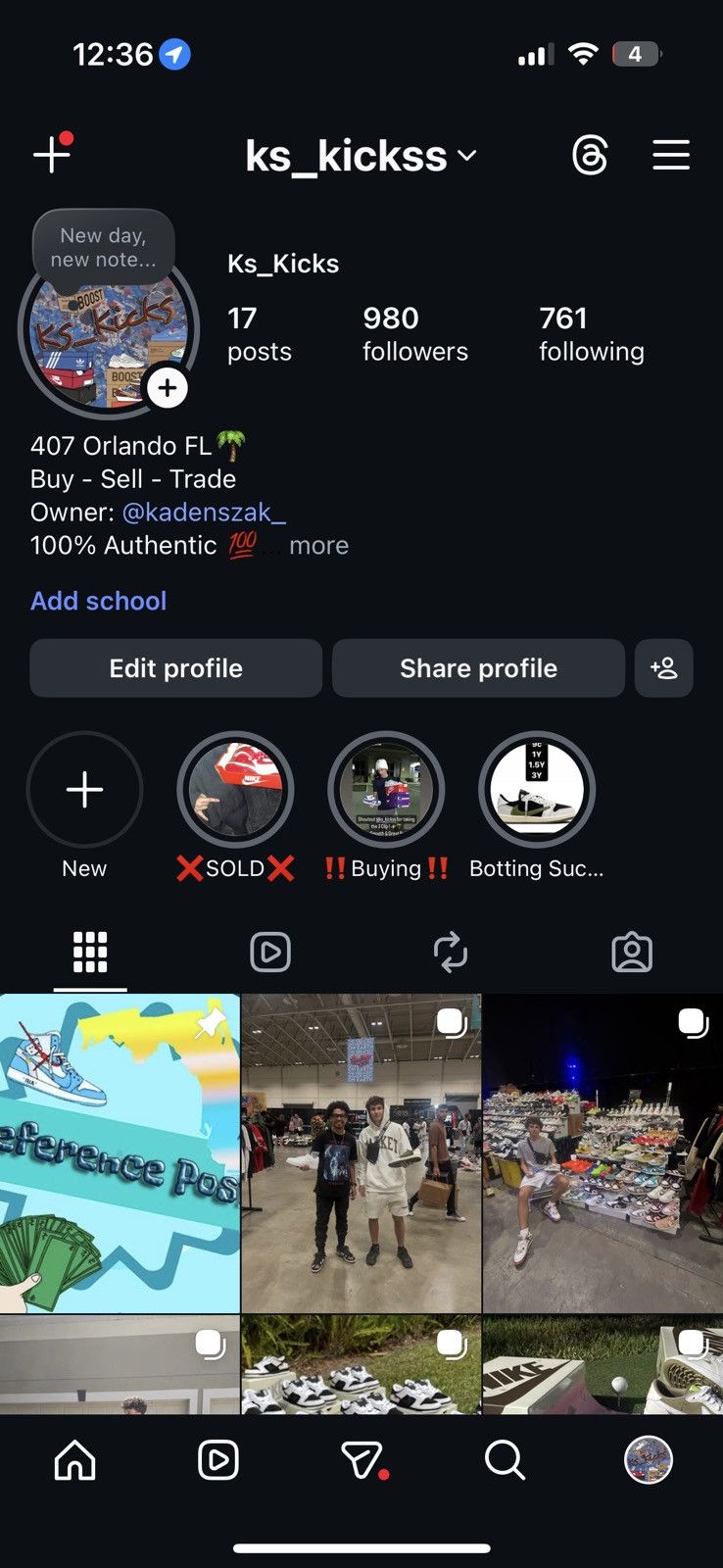Go to the Home feed tab
This screenshot has height=1568, width=723.
coord(75,1460)
